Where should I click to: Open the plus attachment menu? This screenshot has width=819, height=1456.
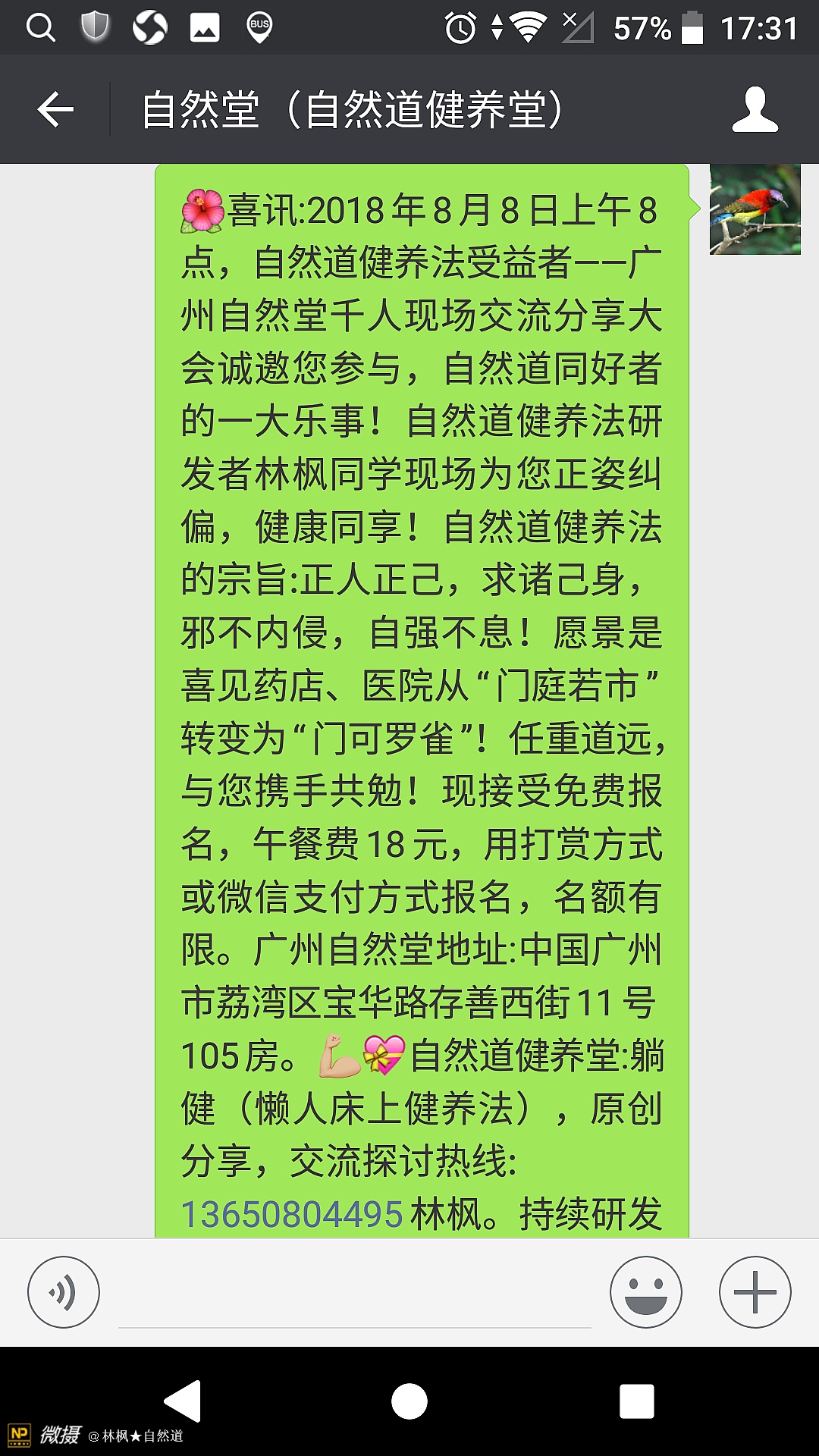tap(755, 1292)
